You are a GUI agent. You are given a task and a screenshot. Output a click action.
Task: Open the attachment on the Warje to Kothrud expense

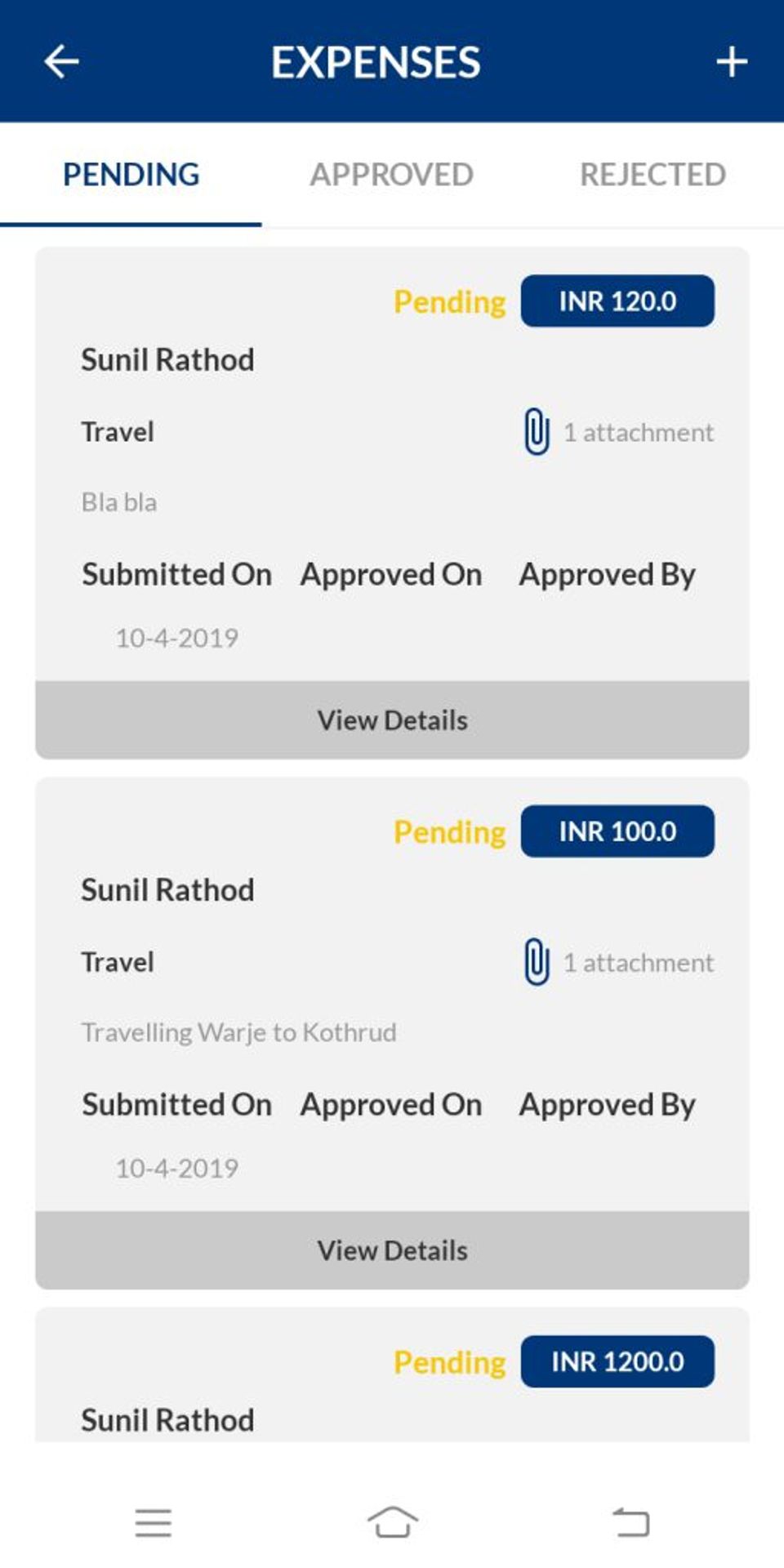[x=618, y=962]
